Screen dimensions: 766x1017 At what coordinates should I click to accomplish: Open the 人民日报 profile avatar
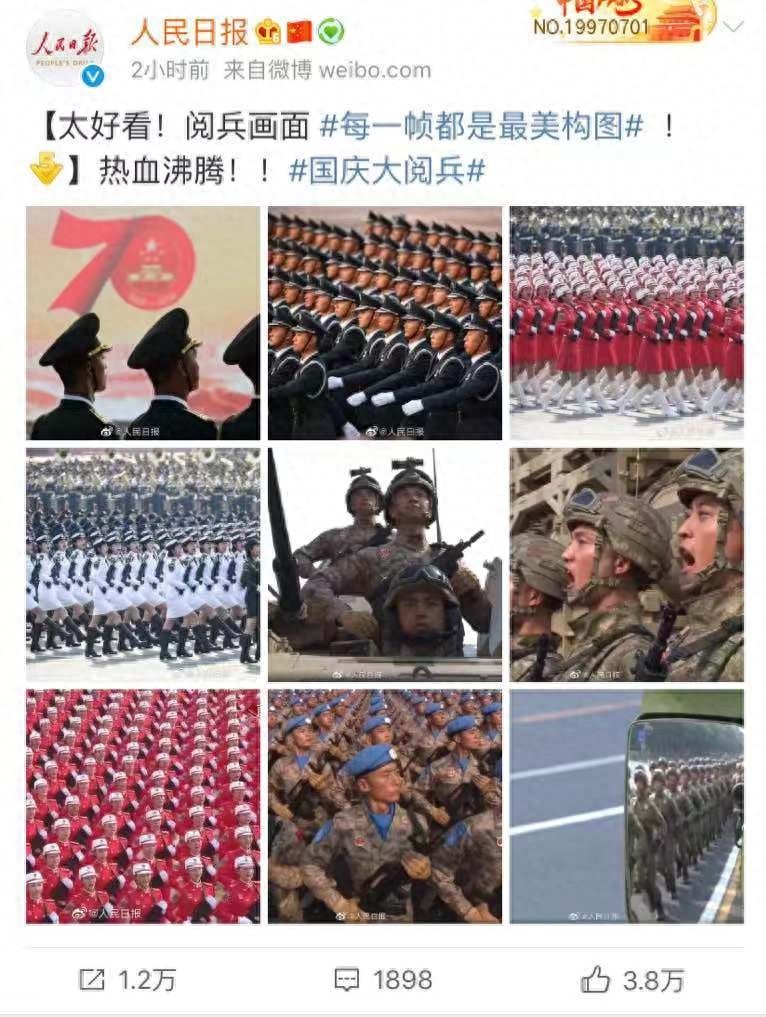click(63, 49)
